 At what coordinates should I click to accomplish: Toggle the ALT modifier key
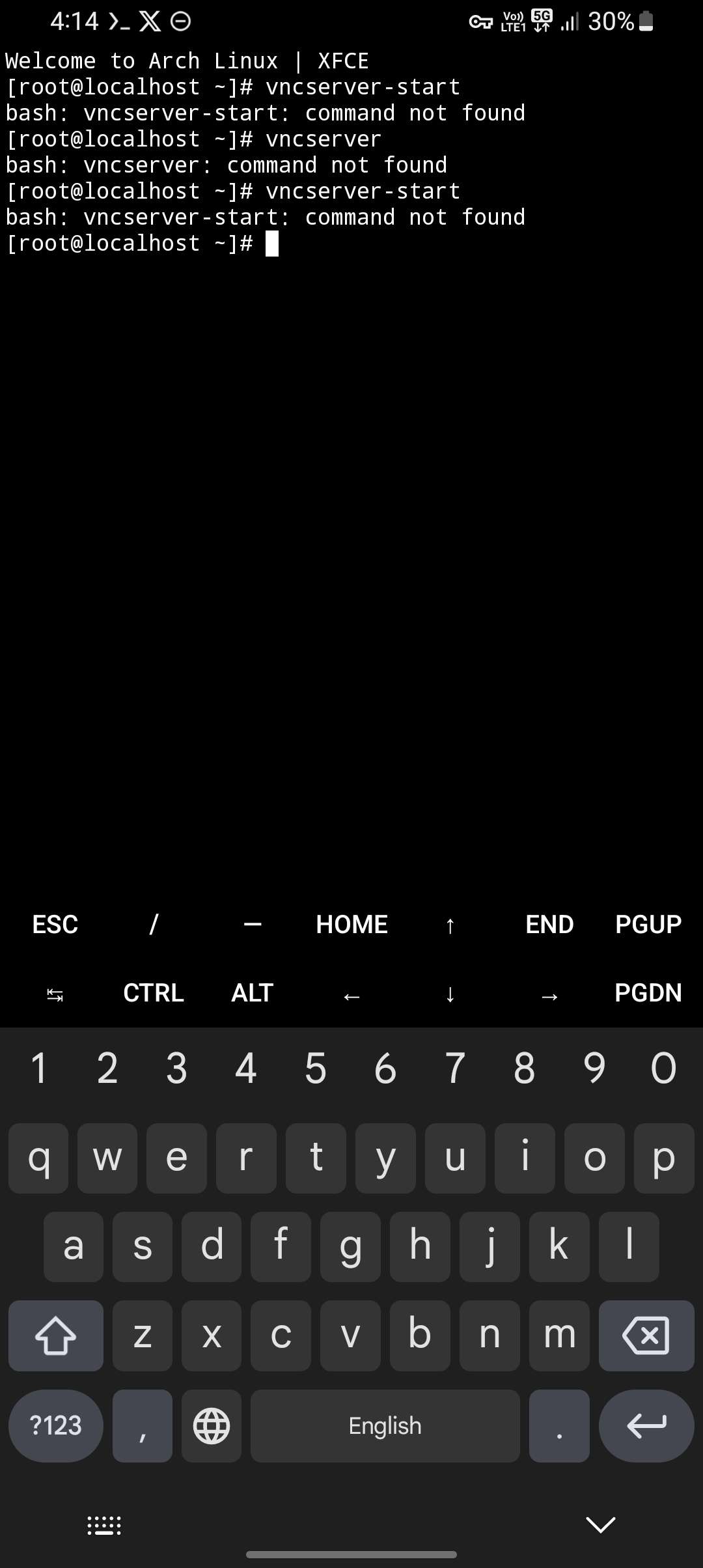pyautogui.click(x=252, y=992)
